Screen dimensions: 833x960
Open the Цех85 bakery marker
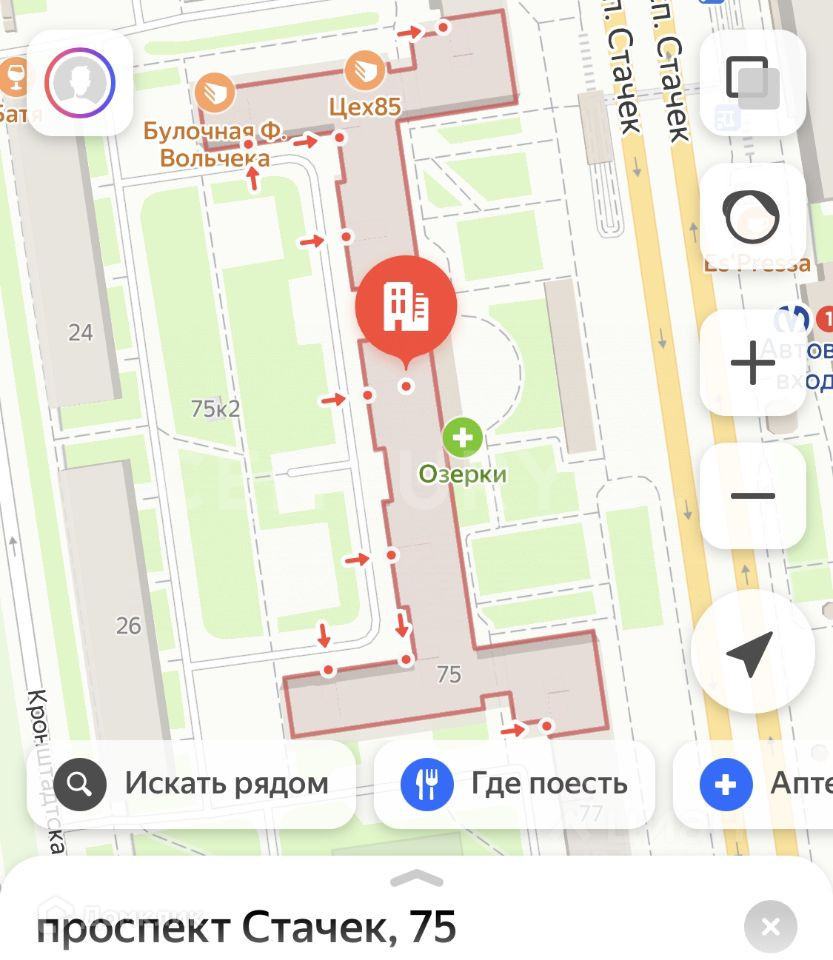coord(365,72)
